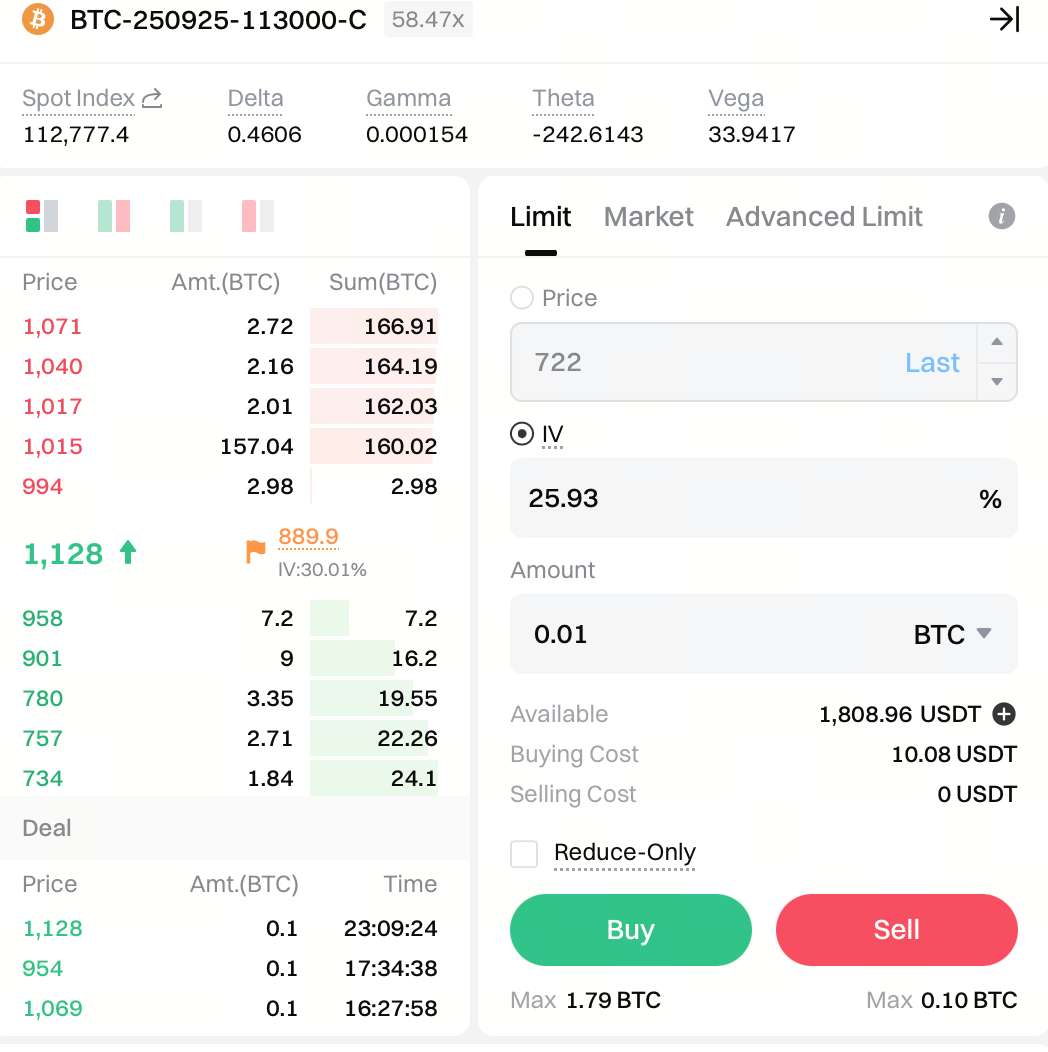Collapse the panel with the top-right arrow

pos(1003,20)
